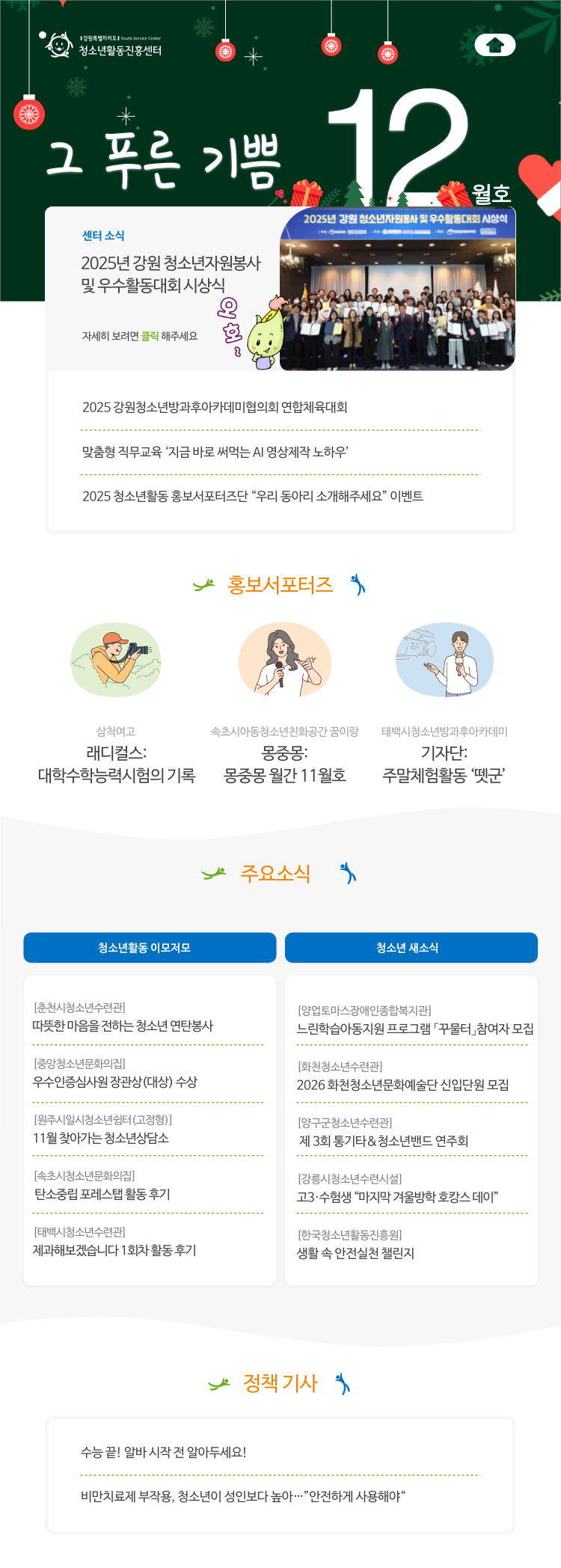
Task: Open 몽중몽 월간 11월호 post
Action: tap(284, 764)
